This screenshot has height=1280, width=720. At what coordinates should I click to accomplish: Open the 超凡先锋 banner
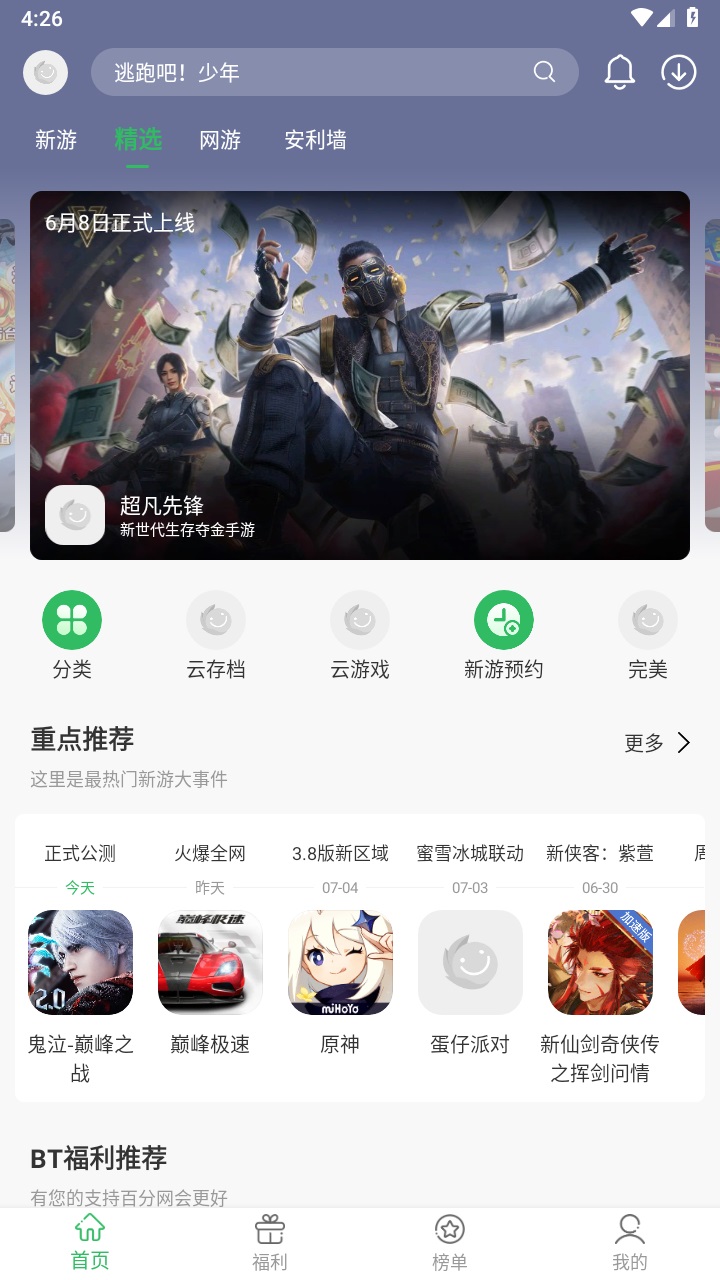pos(360,375)
